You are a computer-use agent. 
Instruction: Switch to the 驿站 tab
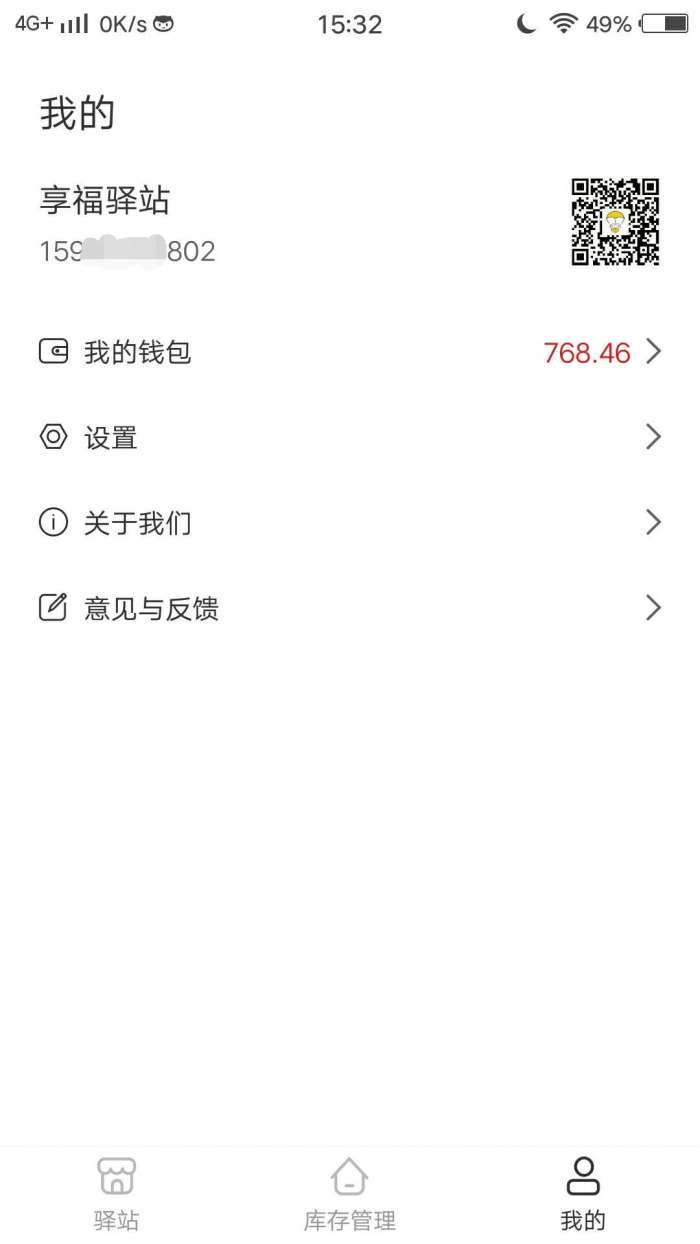pyautogui.click(x=116, y=1193)
